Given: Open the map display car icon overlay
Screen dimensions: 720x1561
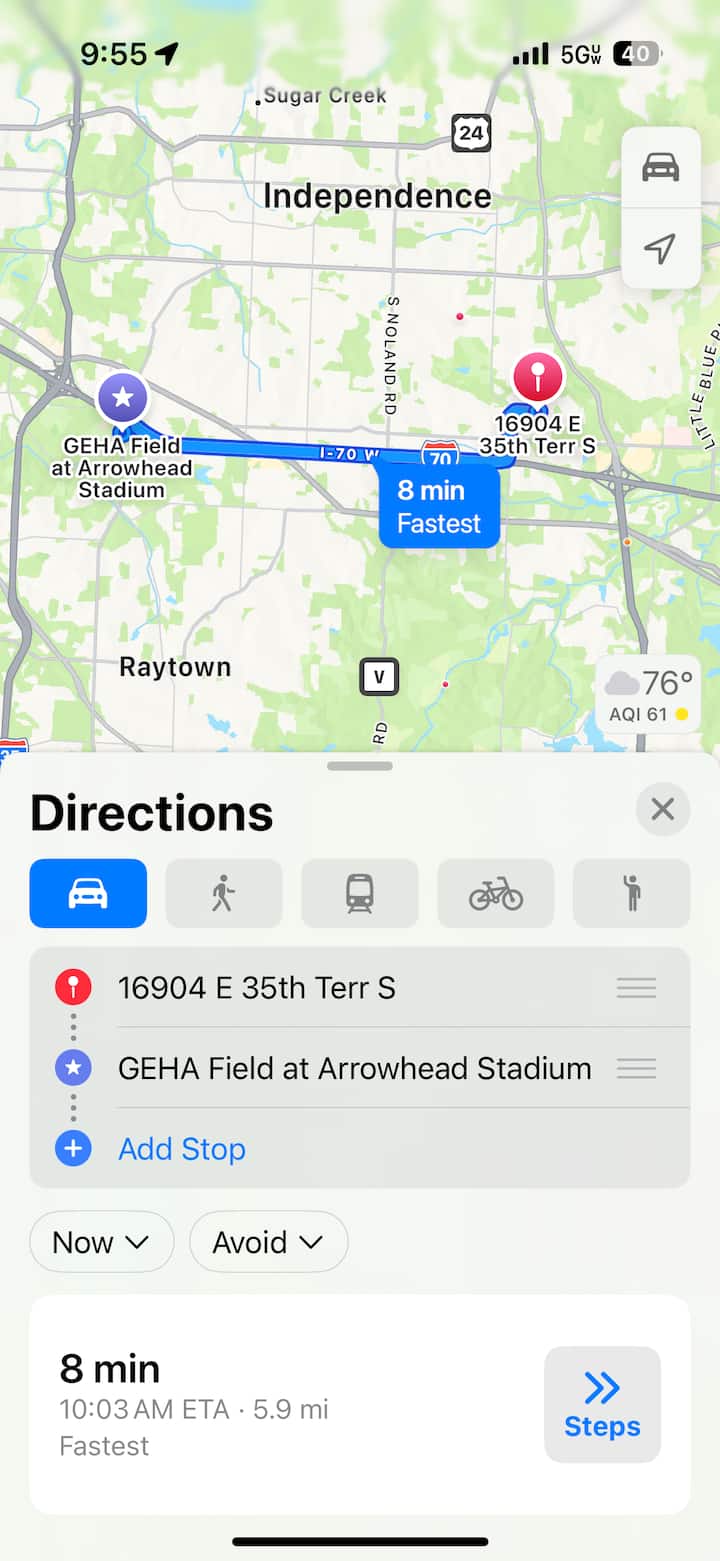Looking at the screenshot, I should 661,166.
